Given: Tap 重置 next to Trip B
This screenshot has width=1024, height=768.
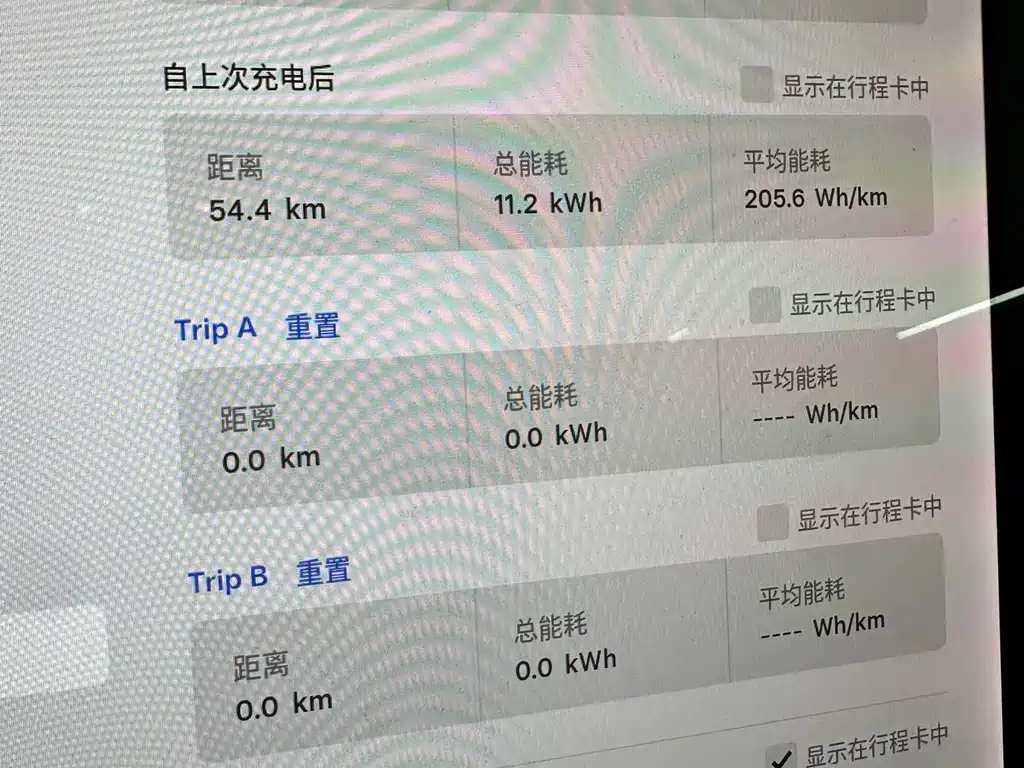Looking at the screenshot, I should (x=324, y=573).
